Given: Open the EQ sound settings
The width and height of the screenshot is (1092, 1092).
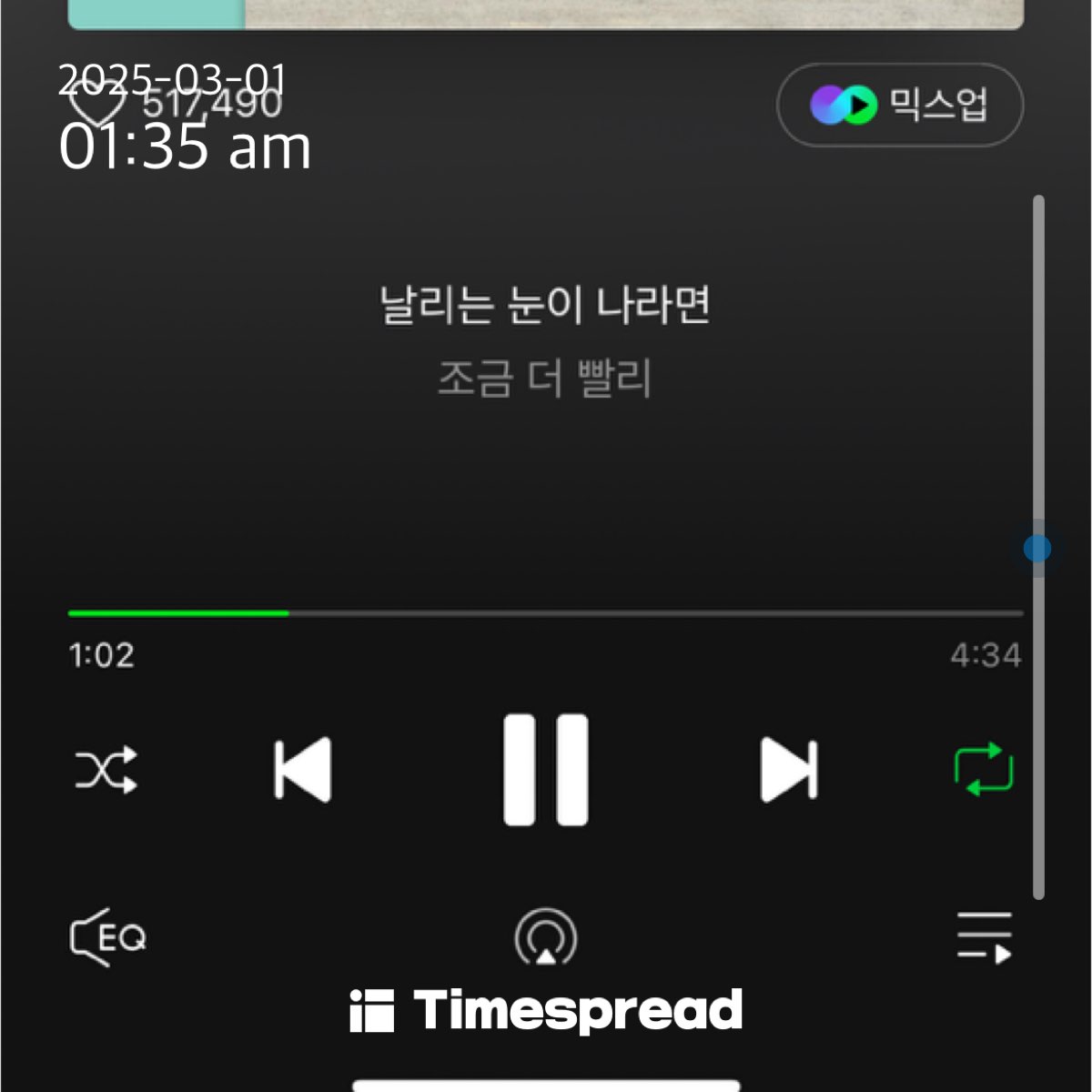Looking at the screenshot, I should click(107, 937).
